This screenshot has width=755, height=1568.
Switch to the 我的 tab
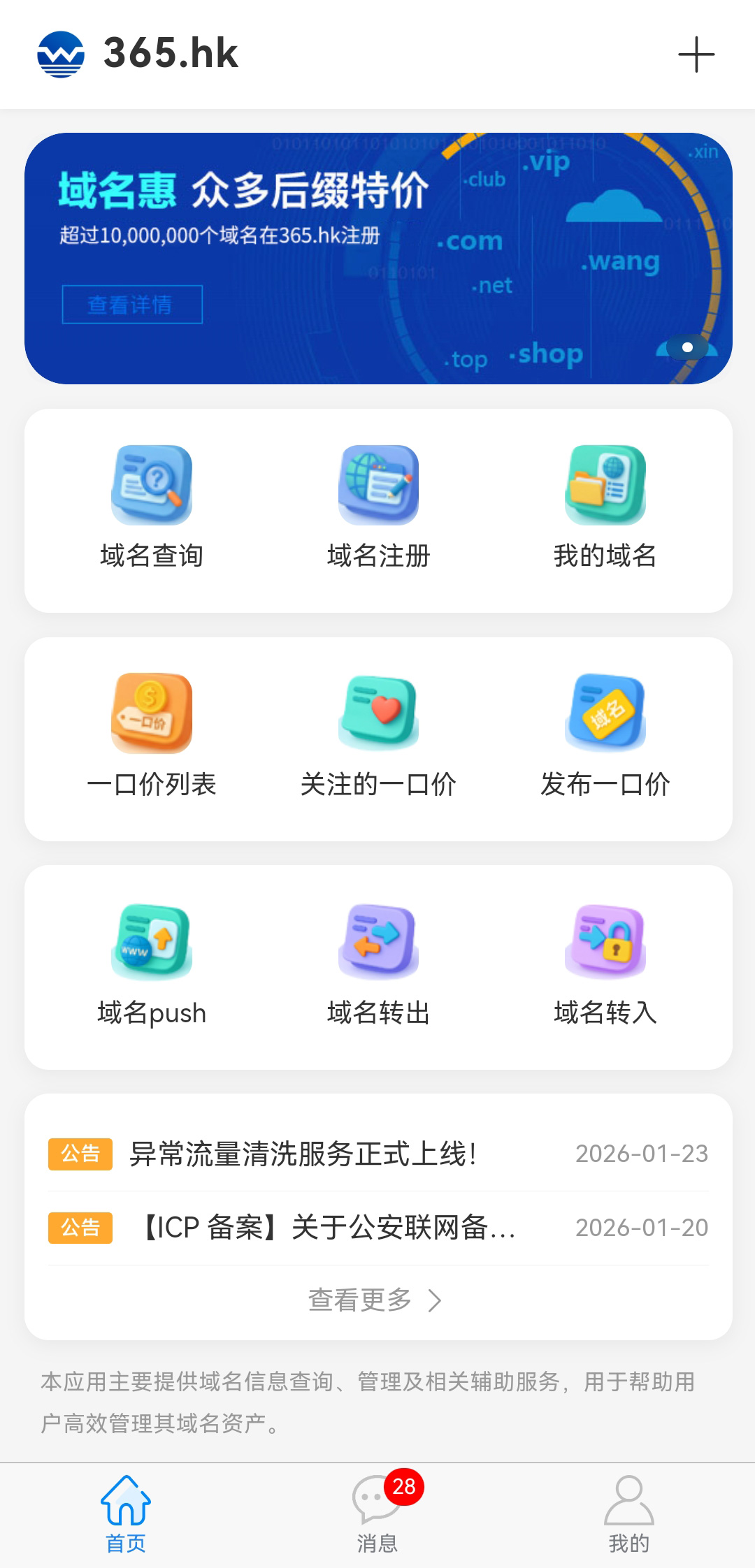tap(629, 1513)
